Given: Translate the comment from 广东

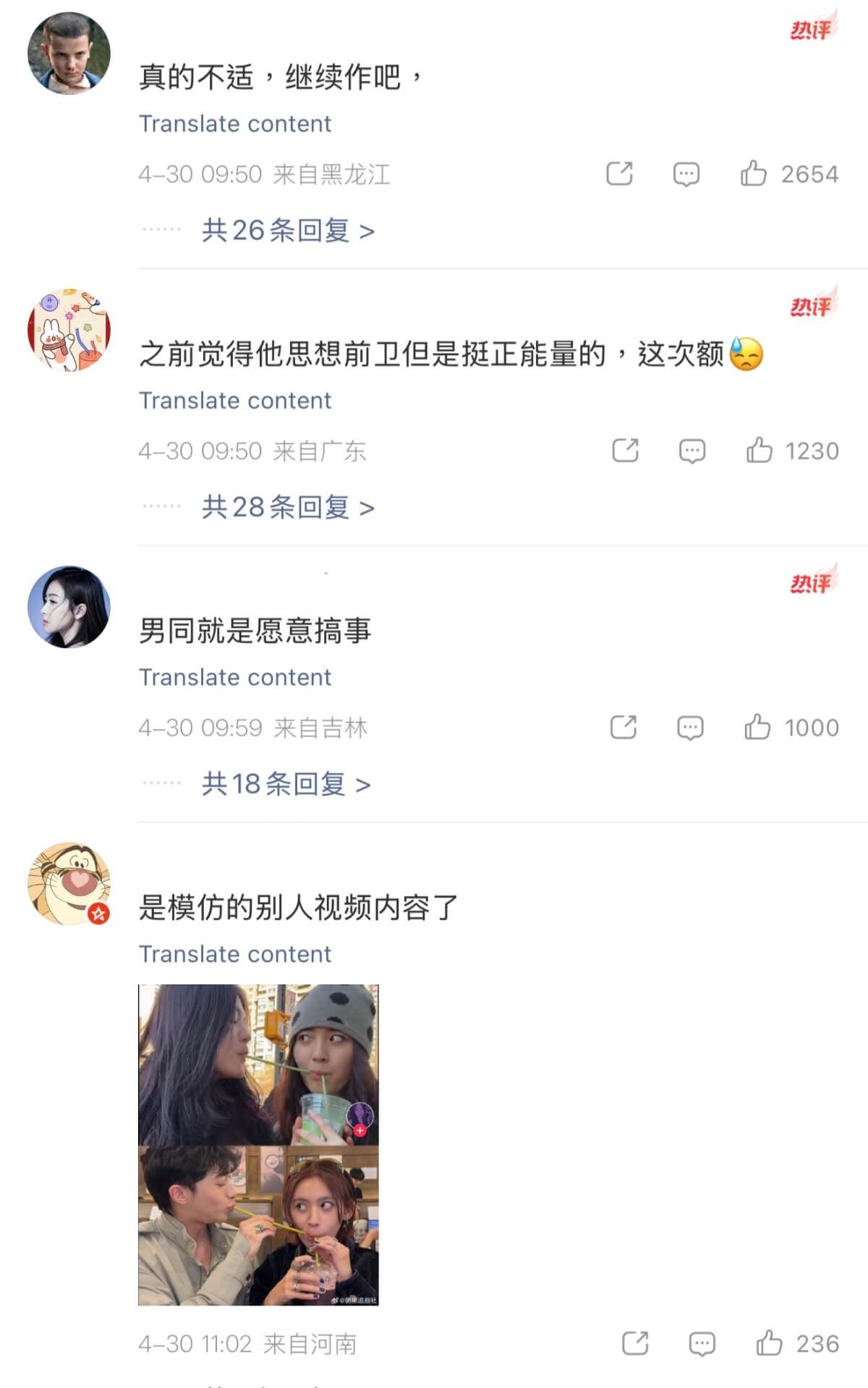Looking at the screenshot, I should [x=235, y=401].
